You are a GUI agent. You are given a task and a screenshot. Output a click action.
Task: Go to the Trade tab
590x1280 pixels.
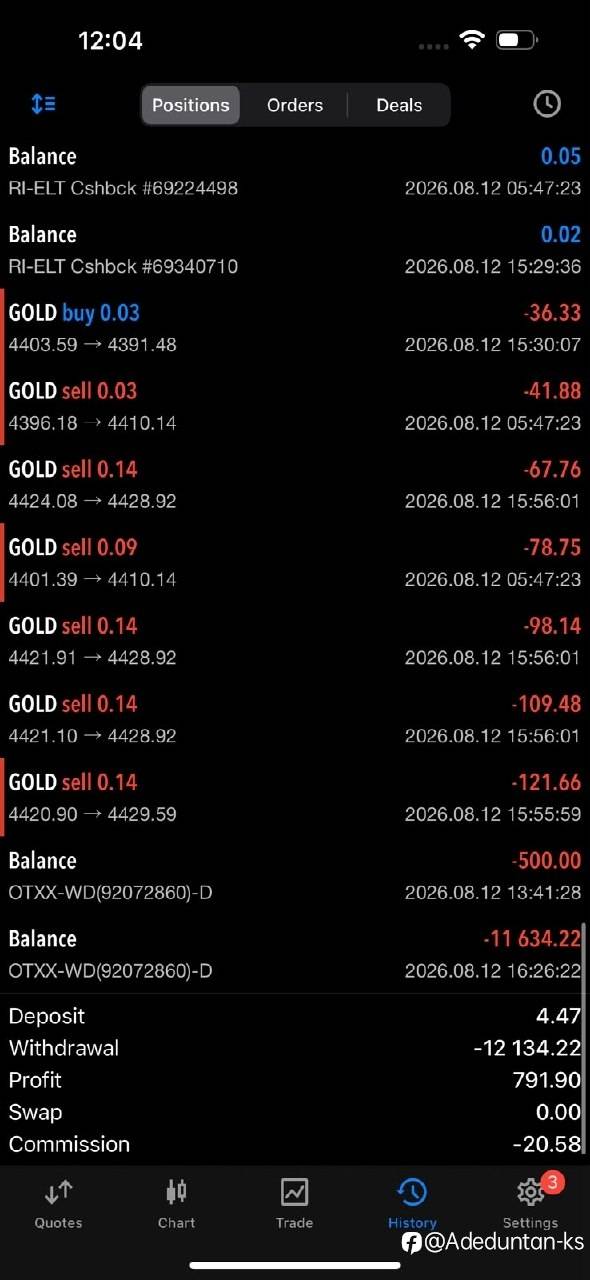pyautogui.click(x=295, y=1203)
